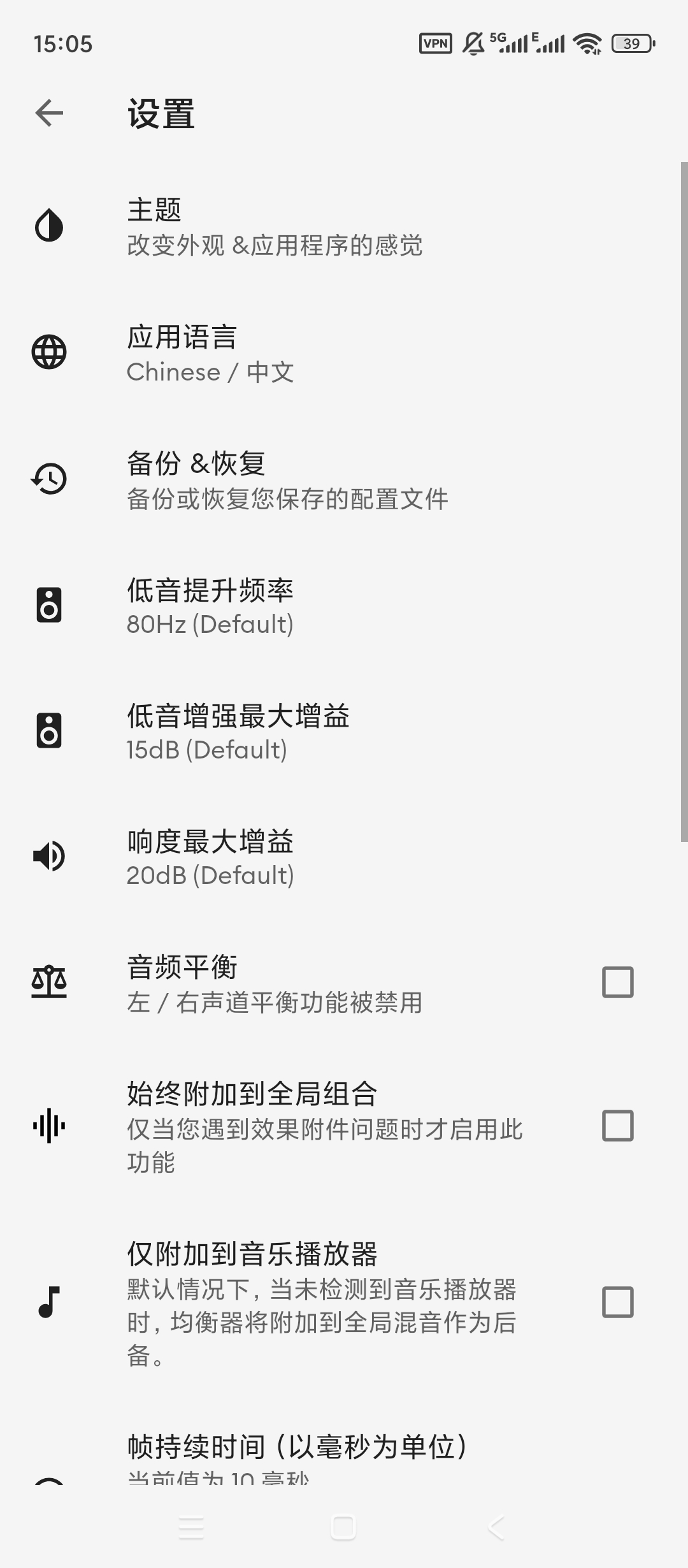Tap the volume icon next to 响度最大增益

[48, 857]
